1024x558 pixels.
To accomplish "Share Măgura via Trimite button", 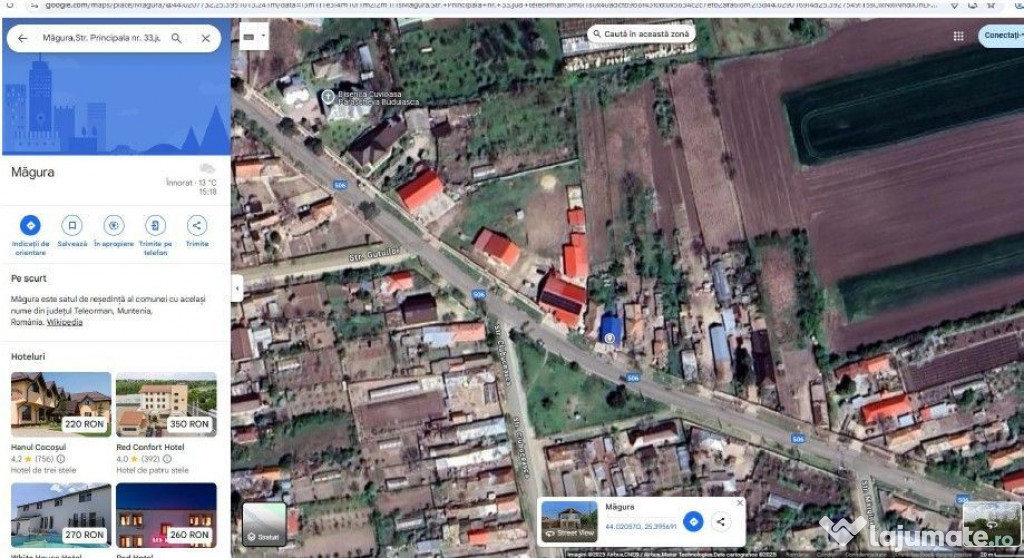I will [x=197, y=225].
